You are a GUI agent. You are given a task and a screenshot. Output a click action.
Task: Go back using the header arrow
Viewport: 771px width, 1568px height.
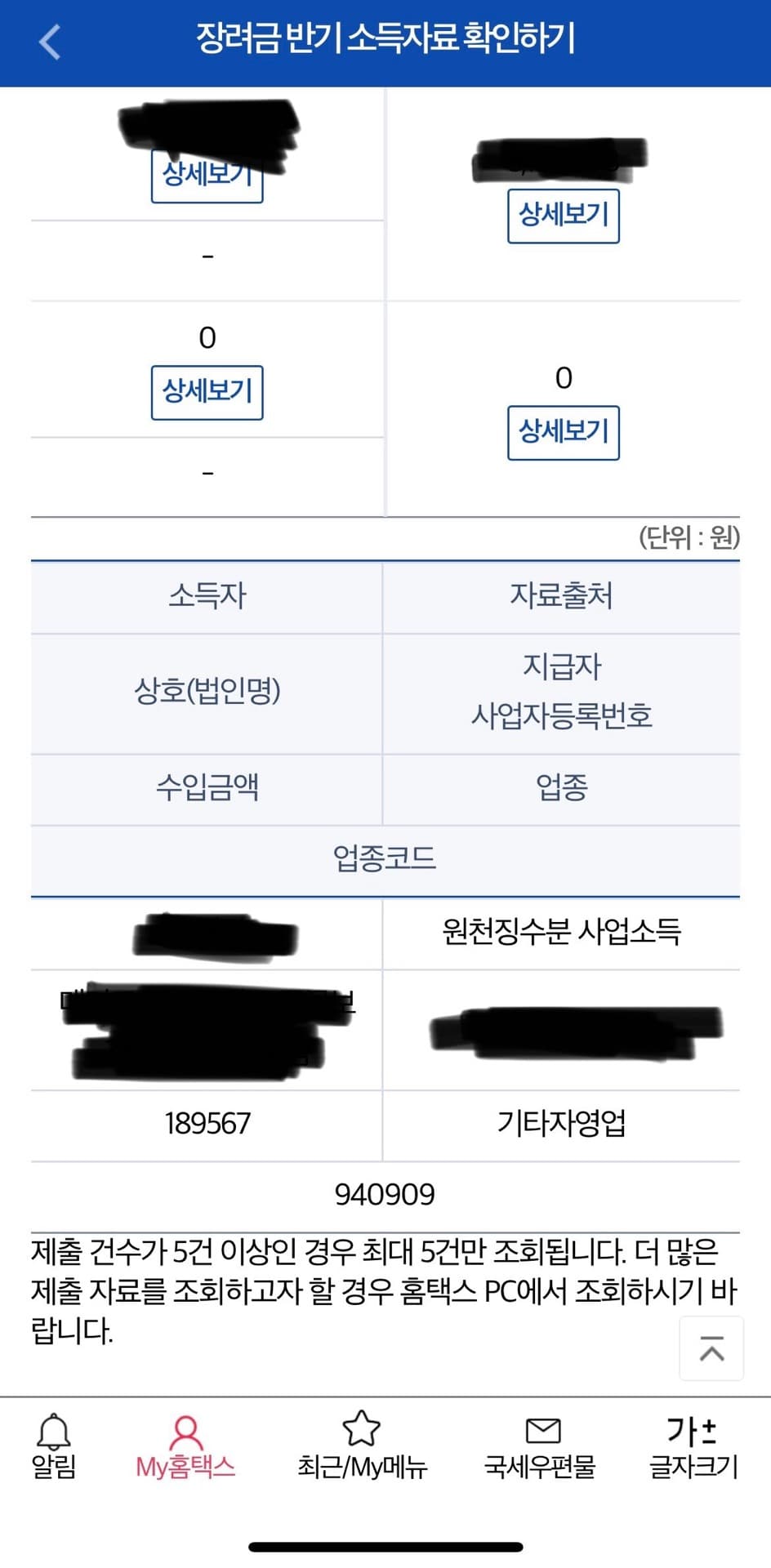pyautogui.click(x=50, y=42)
